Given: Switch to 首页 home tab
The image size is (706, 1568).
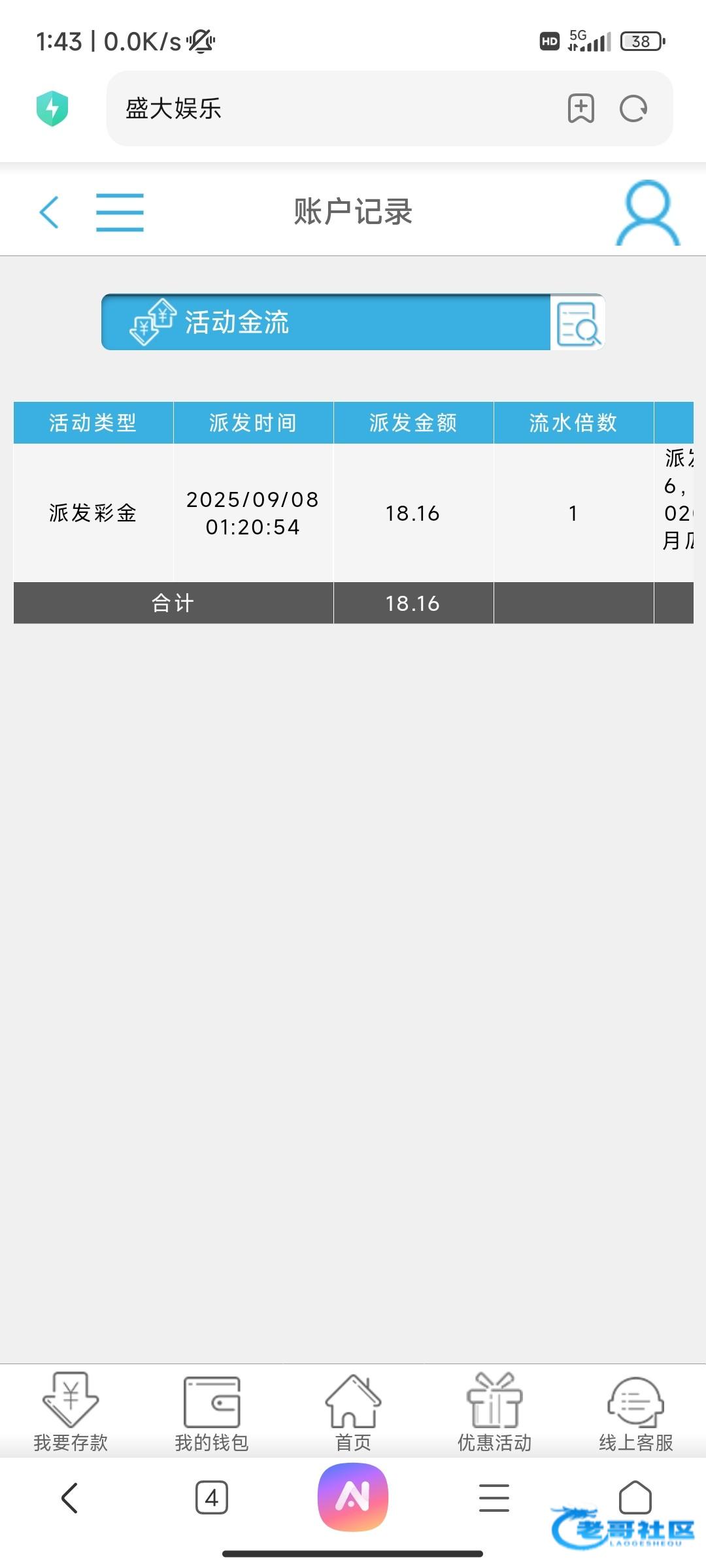Looking at the screenshot, I should [x=353, y=1411].
